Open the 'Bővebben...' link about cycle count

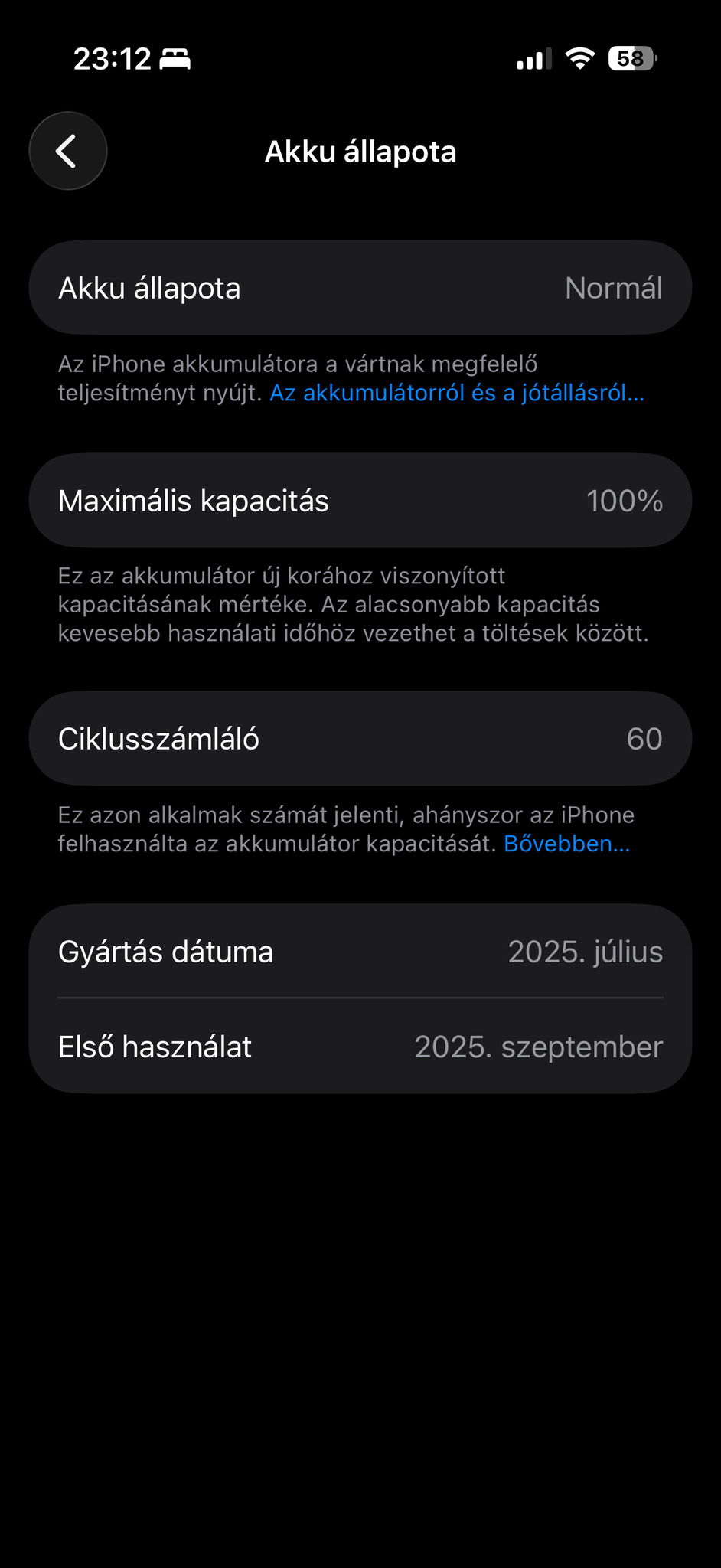(x=566, y=844)
